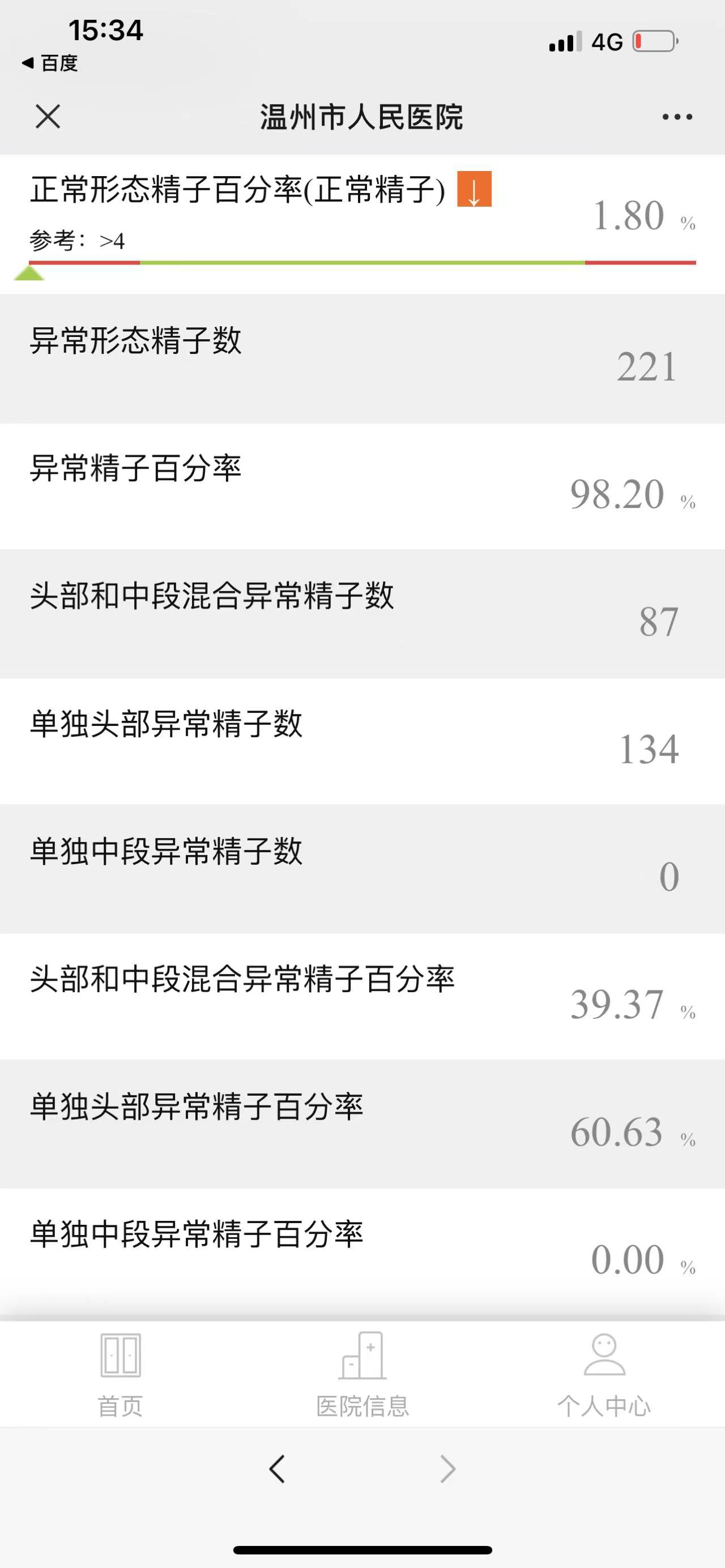Return to 百度 app from status bar

point(50,63)
